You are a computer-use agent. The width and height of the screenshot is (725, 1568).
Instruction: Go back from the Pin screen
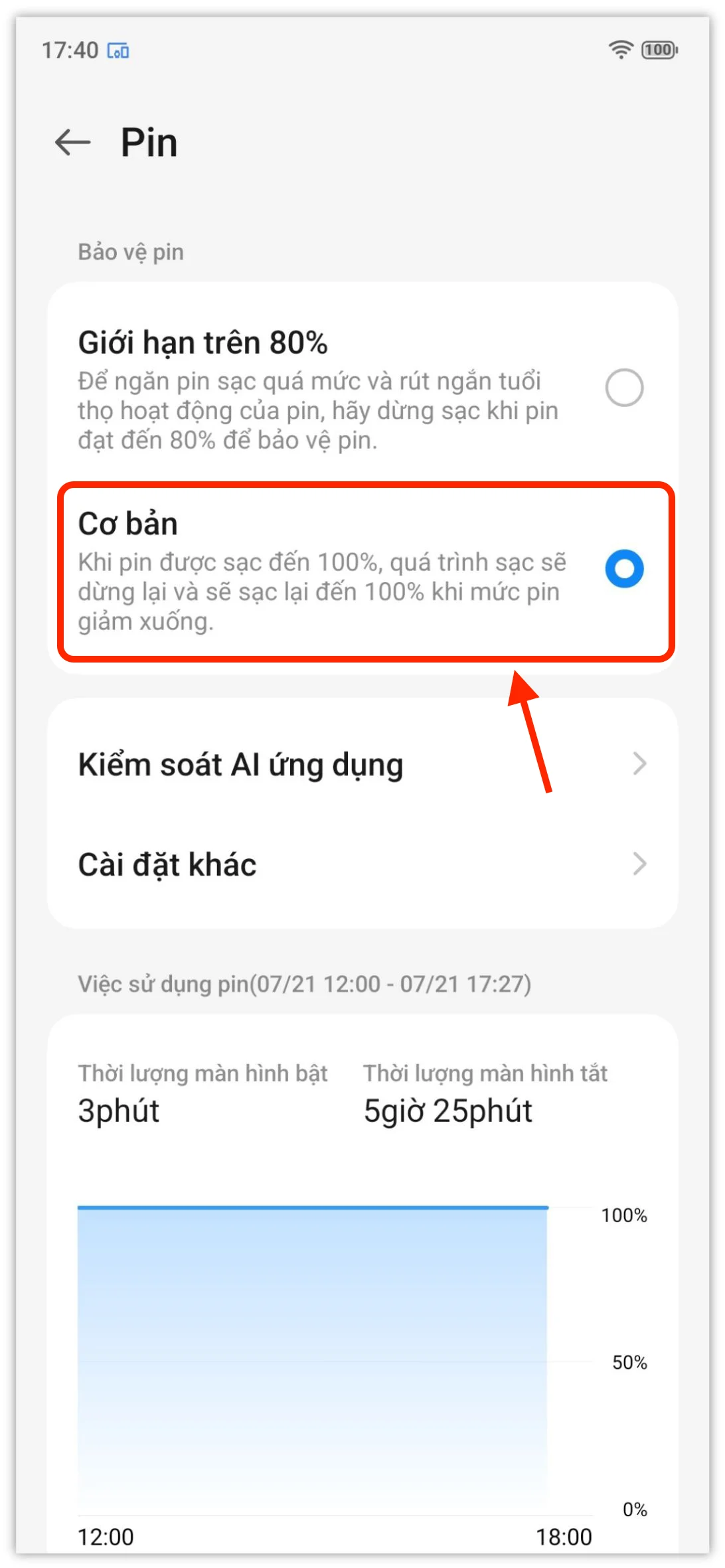(72, 142)
